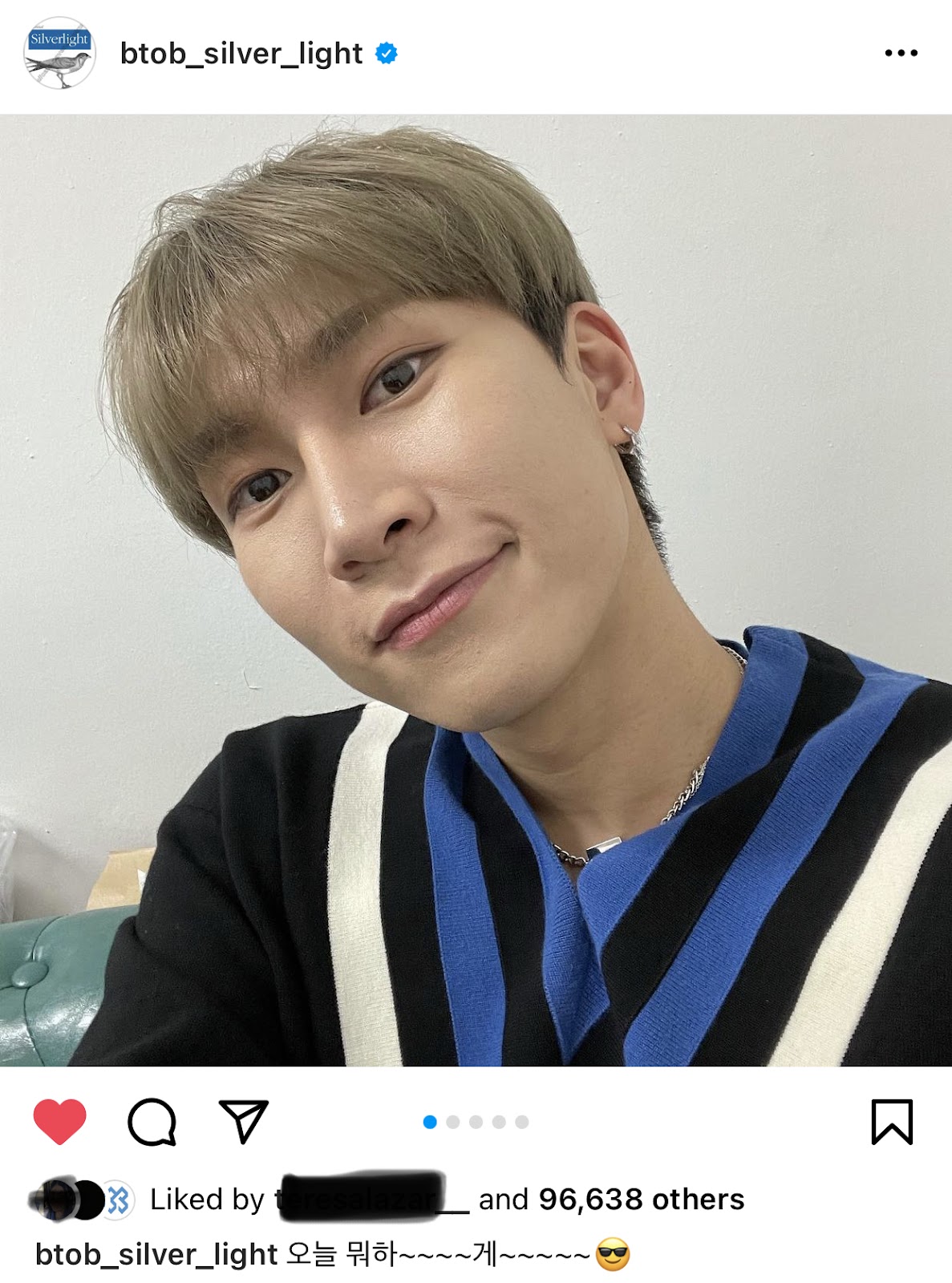Open btob_silver_light username in post header
Viewport: 952px width, 1283px height.
241,54
